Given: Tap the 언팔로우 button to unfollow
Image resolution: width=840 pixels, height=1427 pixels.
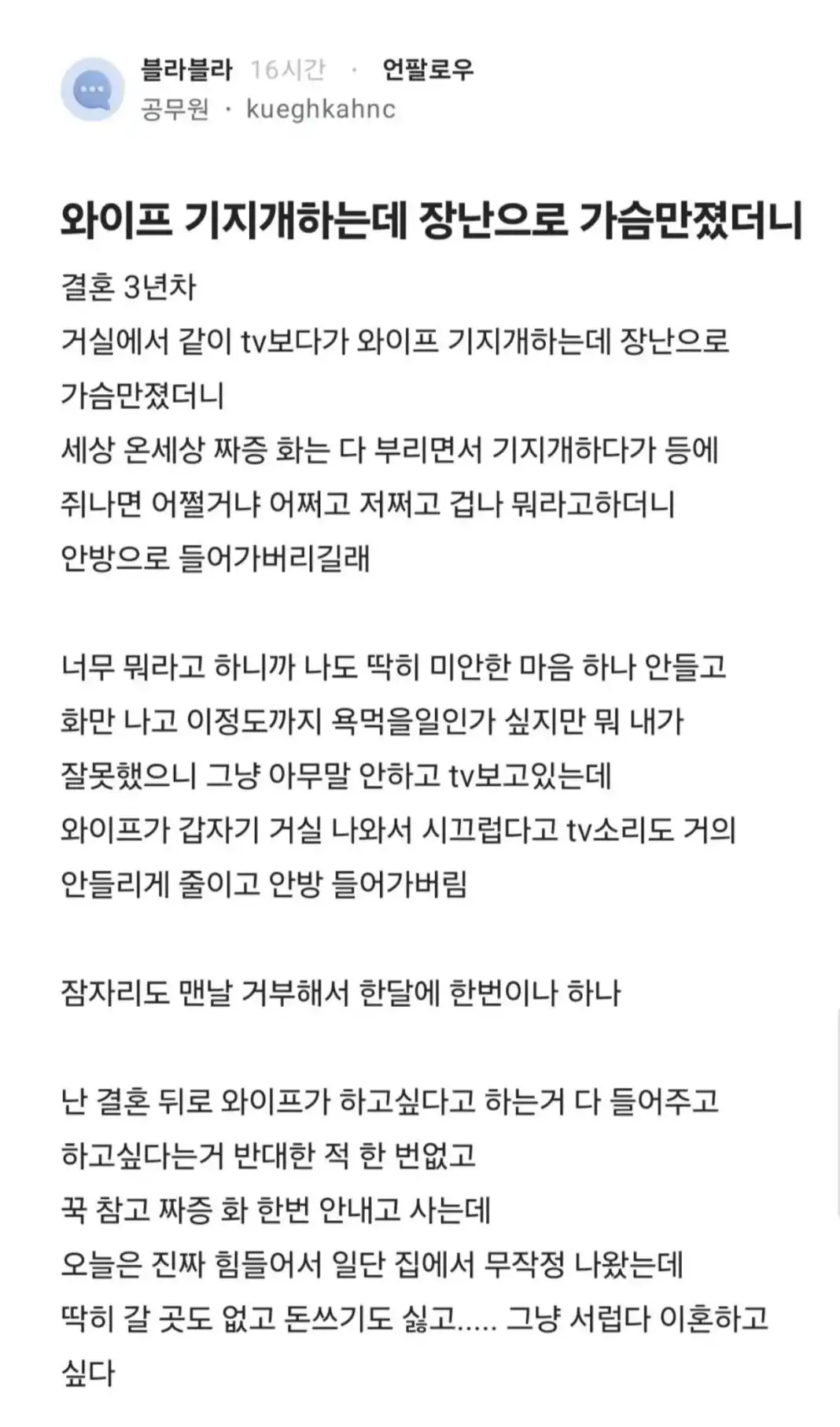Looking at the screenshot, I should [428, 70].
